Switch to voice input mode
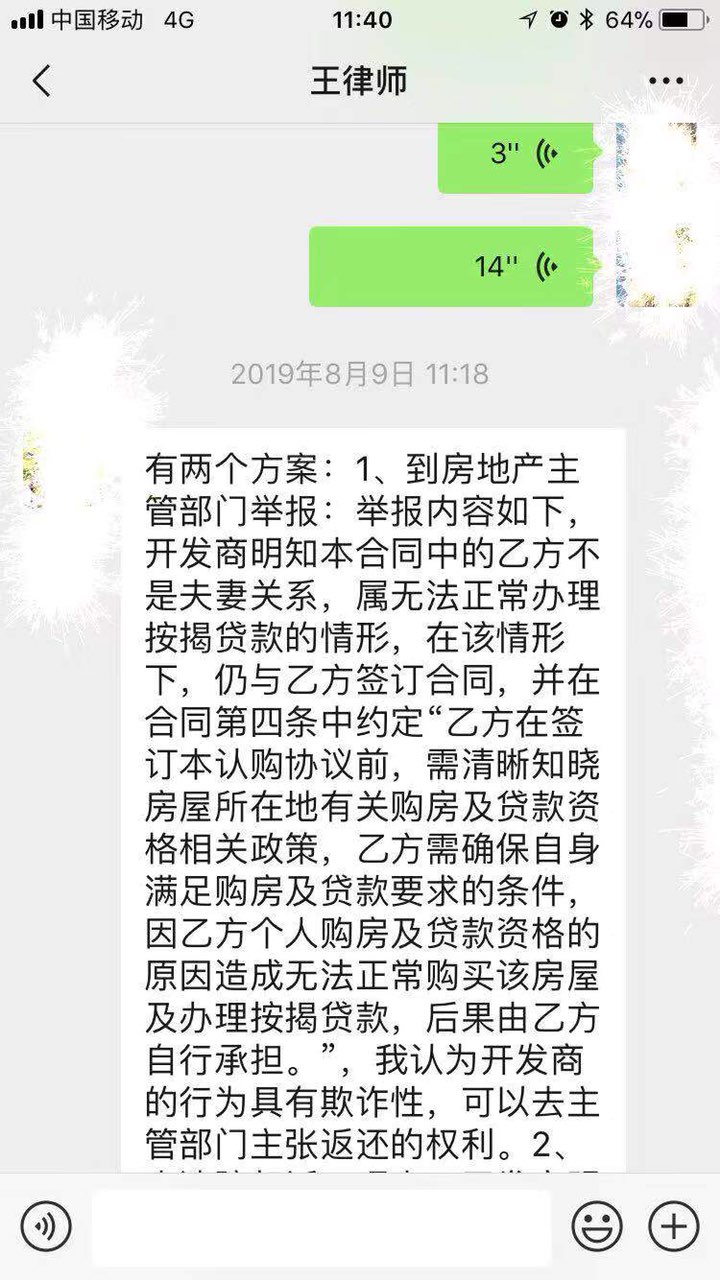 click(x=46, y=1226)
